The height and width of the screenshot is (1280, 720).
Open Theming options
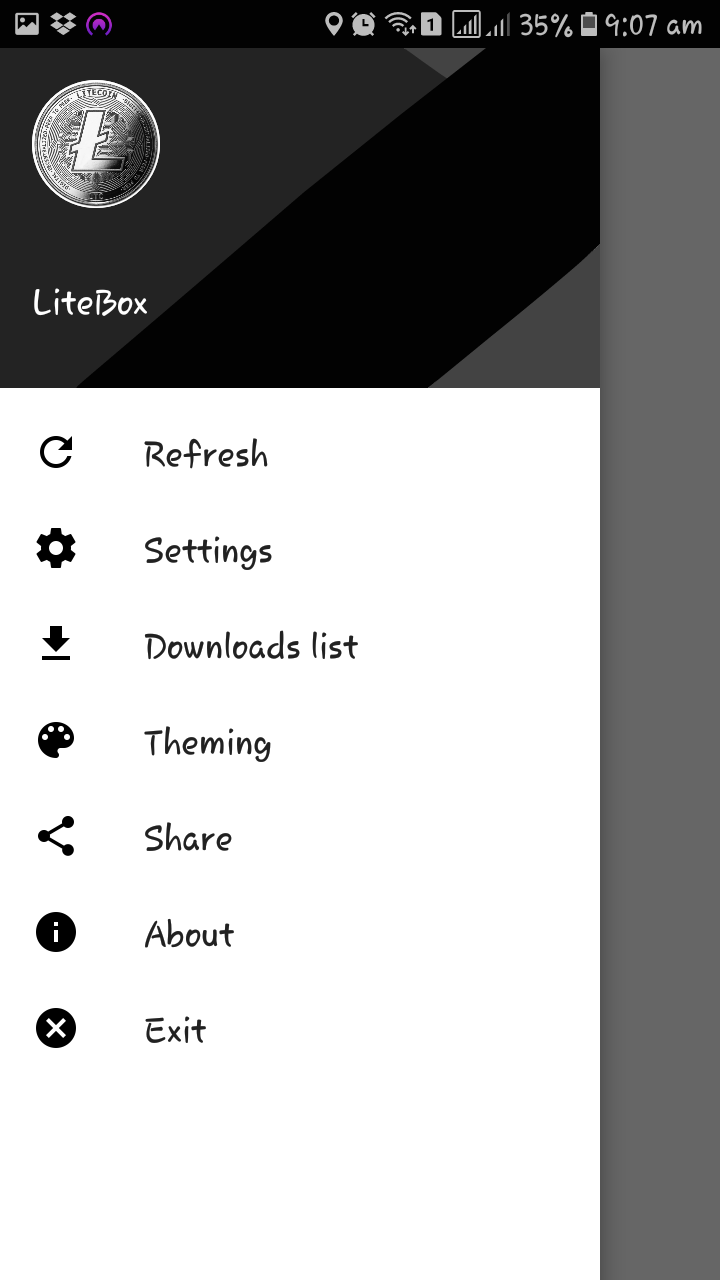(207, 742)
